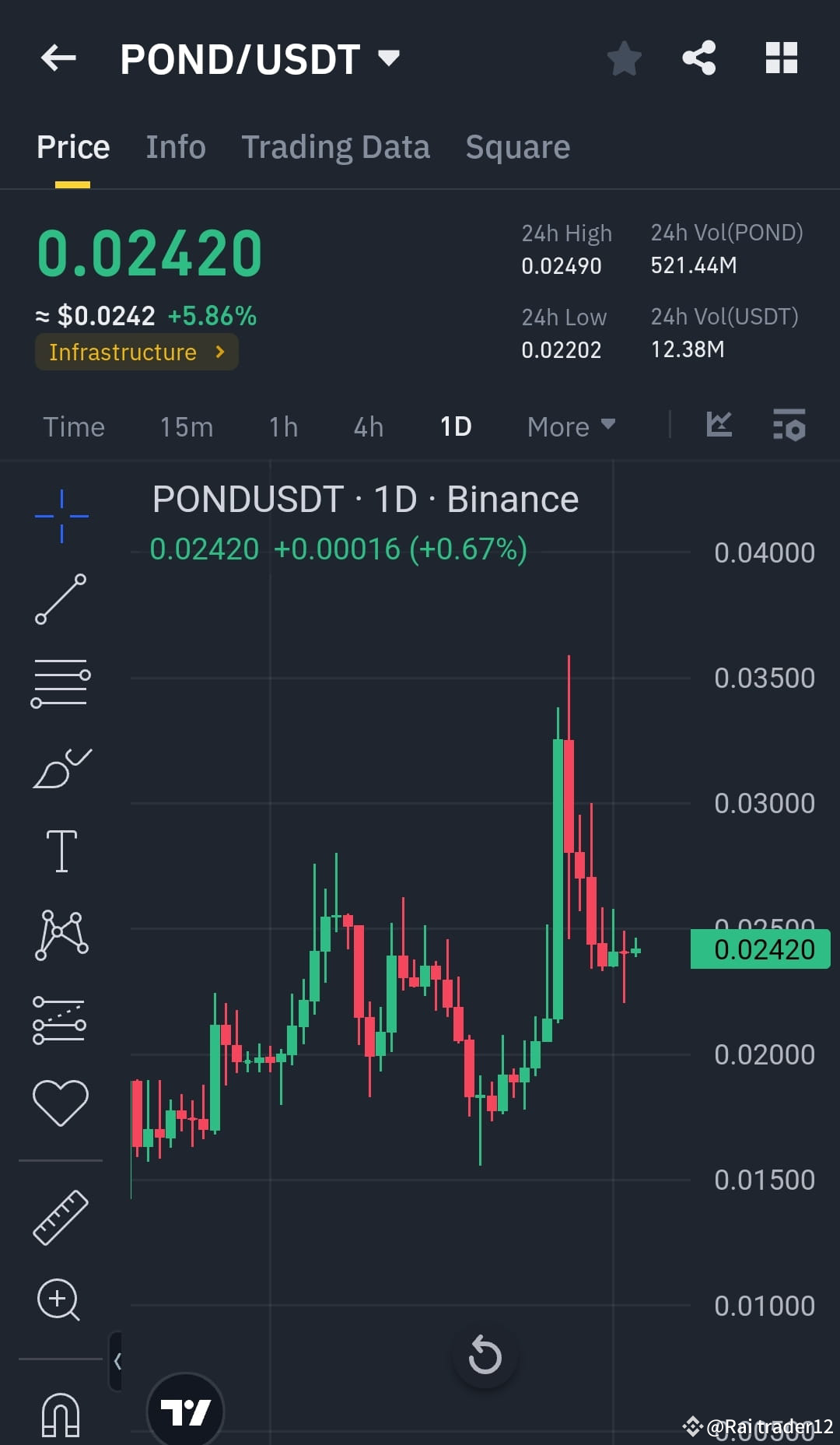Toggle POND/USDT as favorite with the star

click(x=624, y=57)
